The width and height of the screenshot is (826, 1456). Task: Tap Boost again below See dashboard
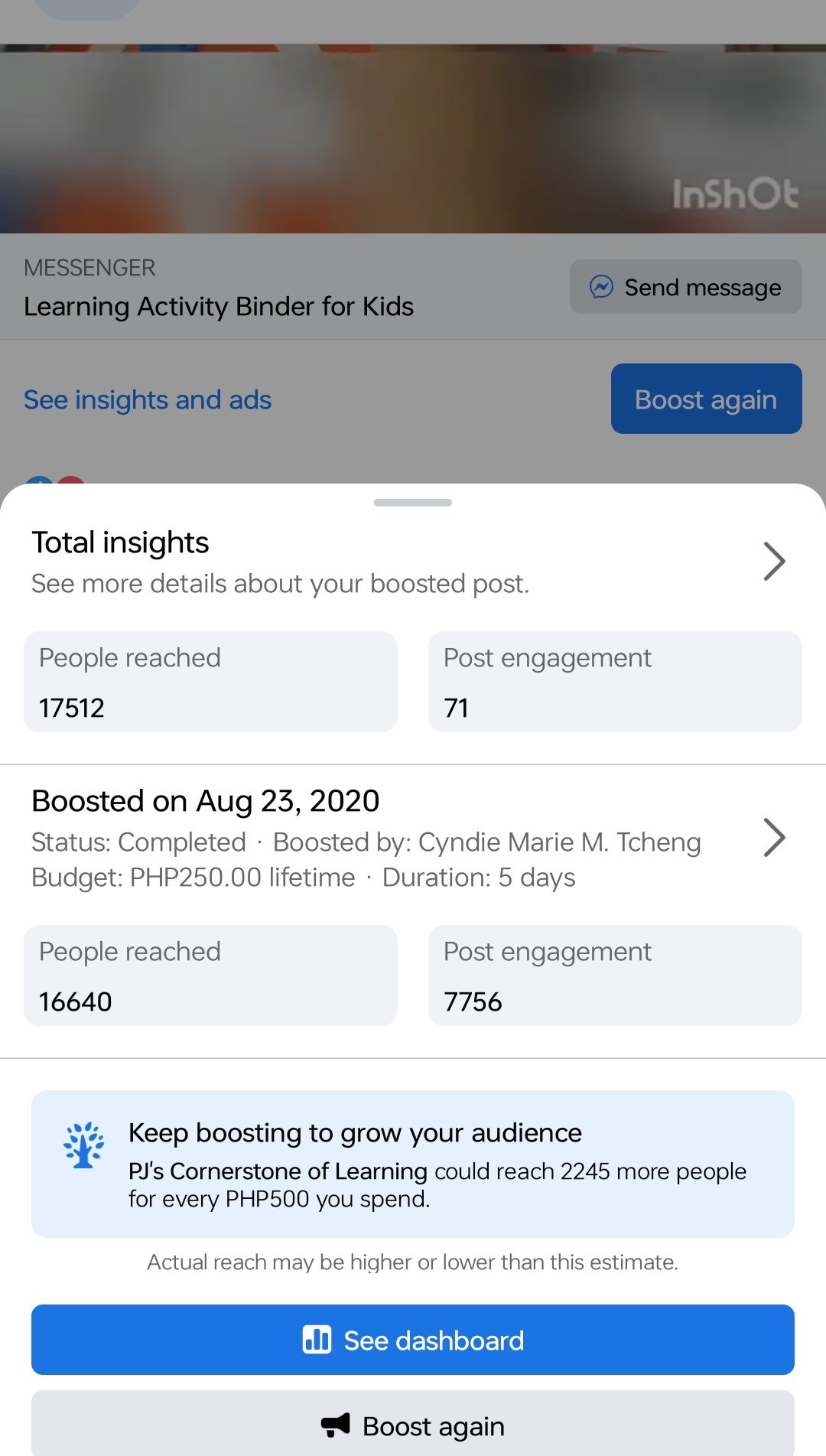[x=413, y=1425]
